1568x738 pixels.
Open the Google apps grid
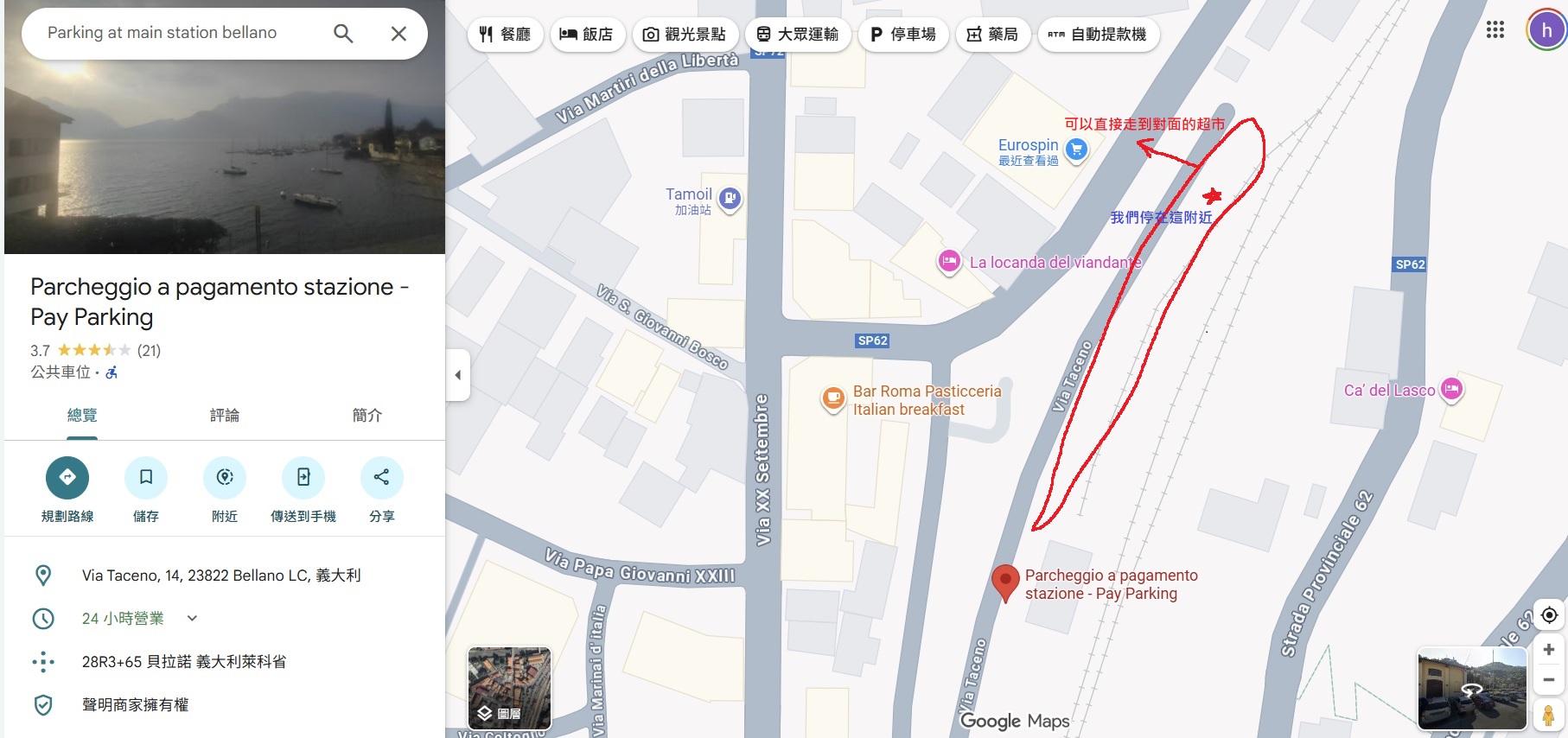click(x=1495, y=30)
